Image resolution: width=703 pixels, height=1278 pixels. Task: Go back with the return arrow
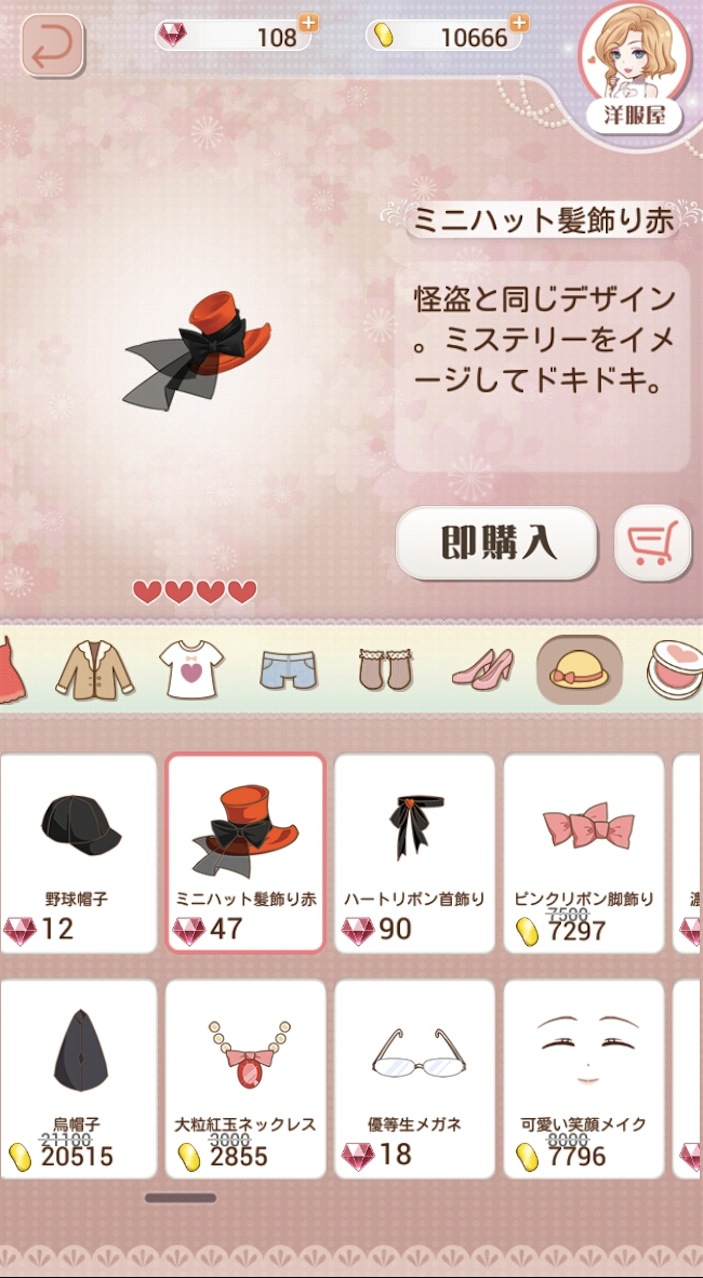click(53, 45)
